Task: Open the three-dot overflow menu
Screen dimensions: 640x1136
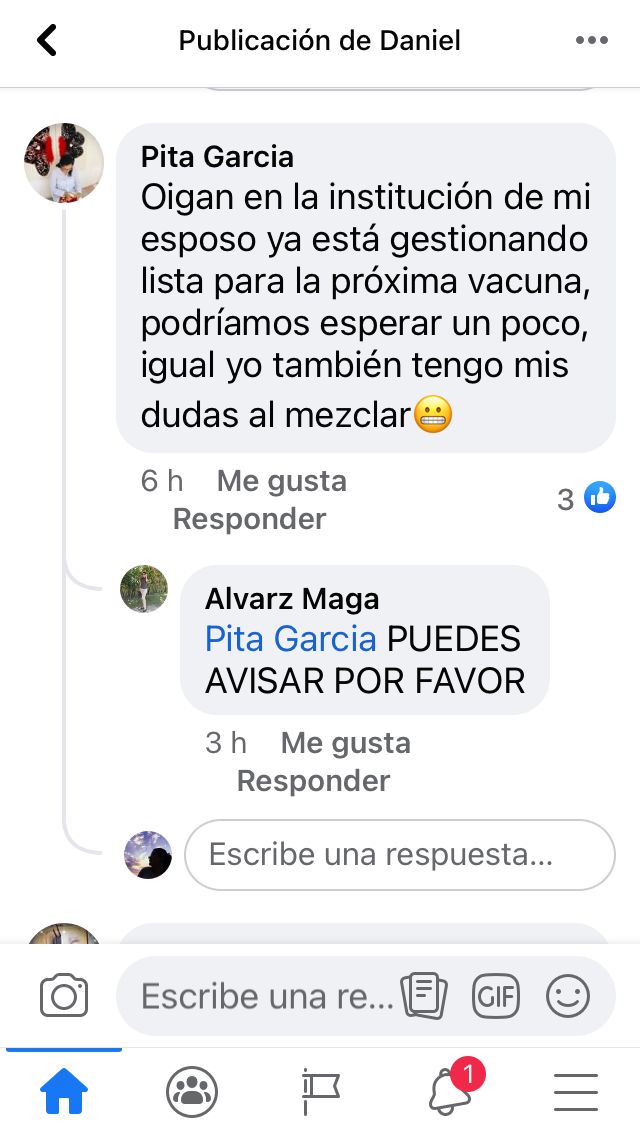Action: coord(591,41)
